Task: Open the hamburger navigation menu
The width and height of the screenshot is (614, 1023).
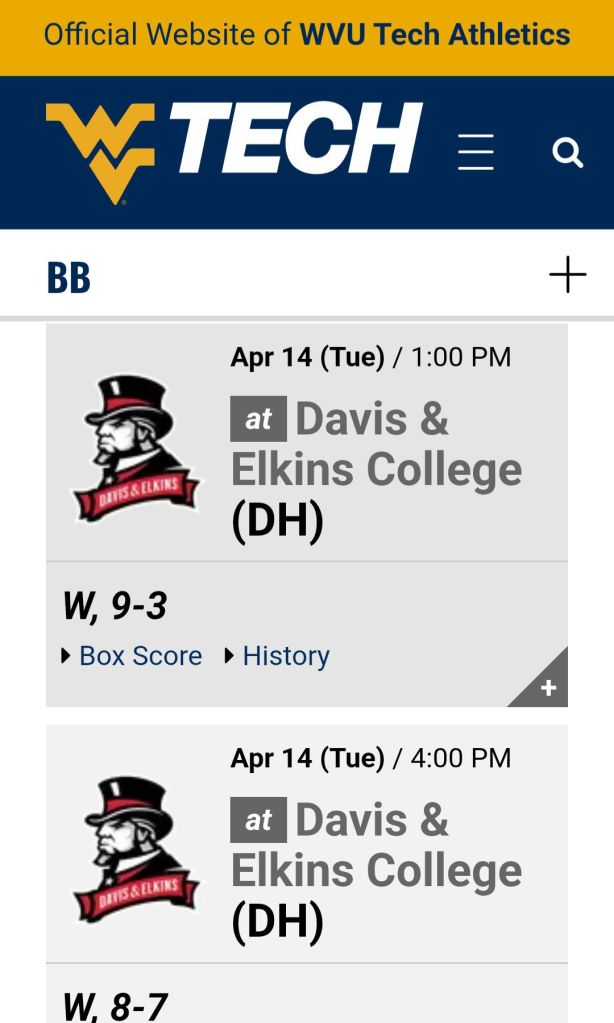Action: point(476,152)
